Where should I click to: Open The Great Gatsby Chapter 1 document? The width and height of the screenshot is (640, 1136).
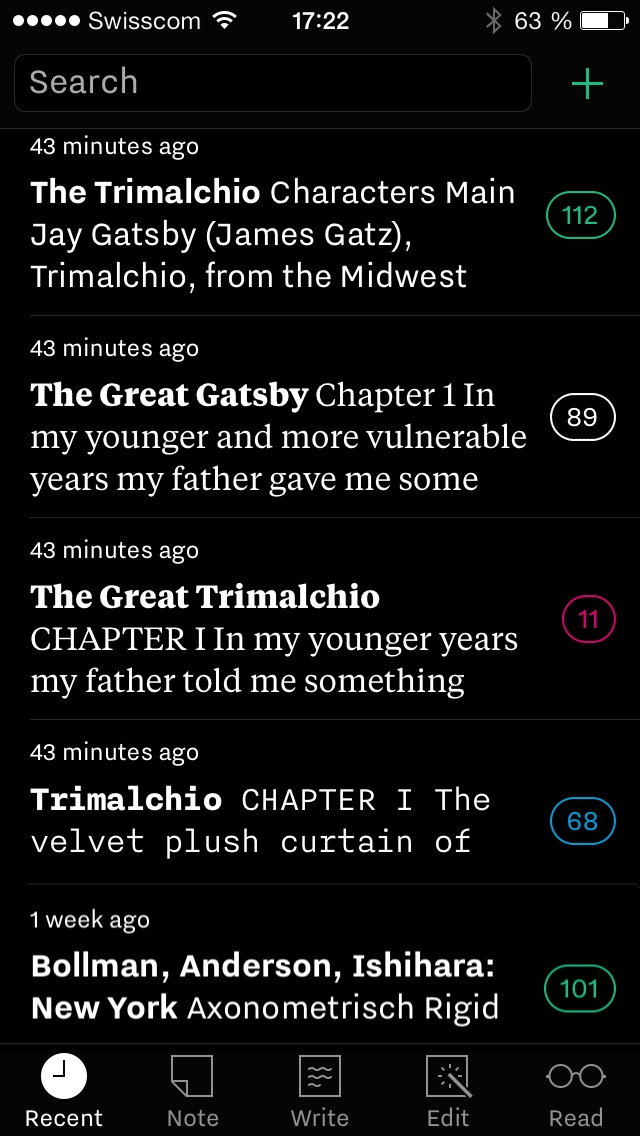tap(278, 436)
